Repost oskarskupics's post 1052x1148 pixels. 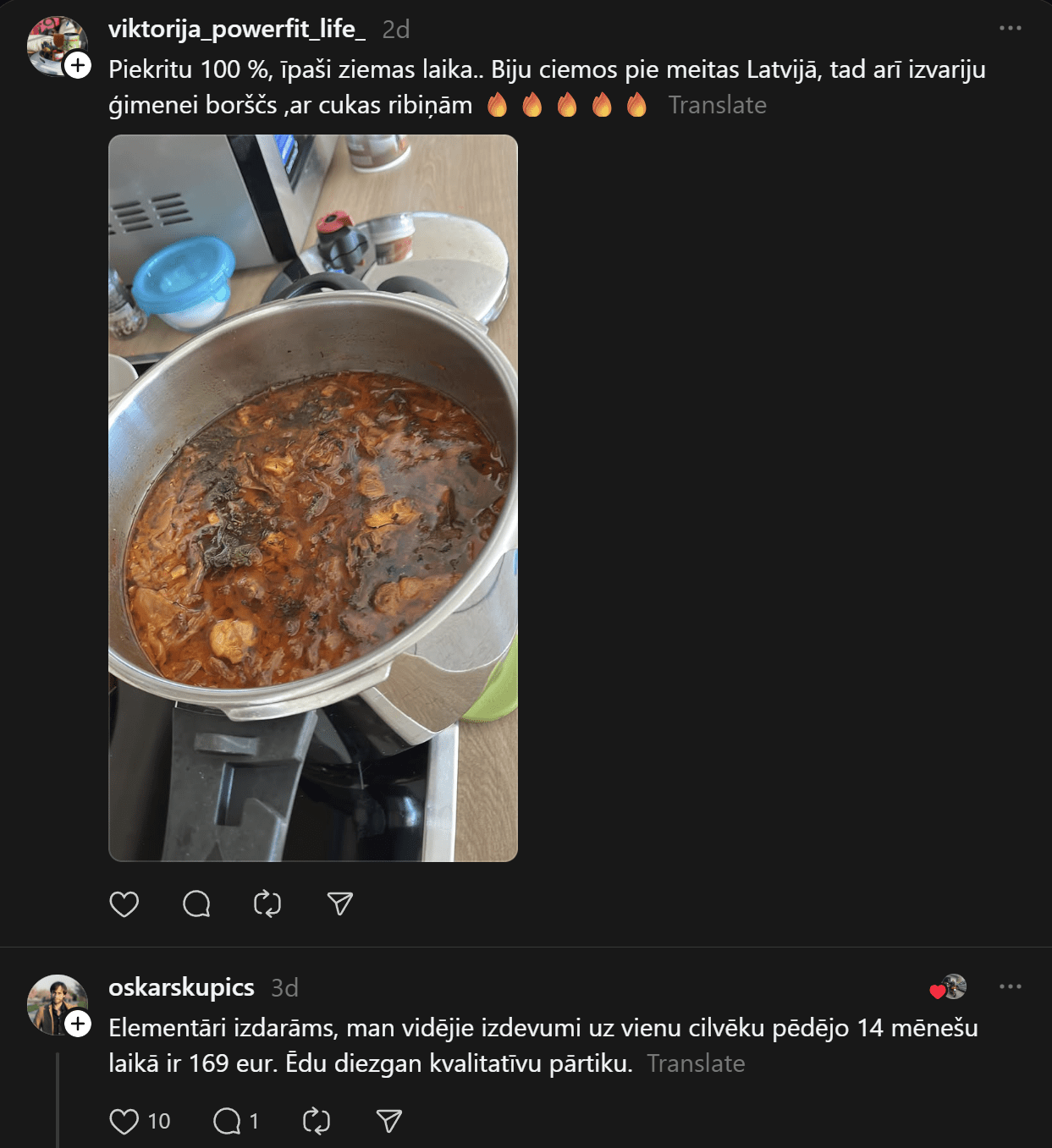coord(316,1122)
